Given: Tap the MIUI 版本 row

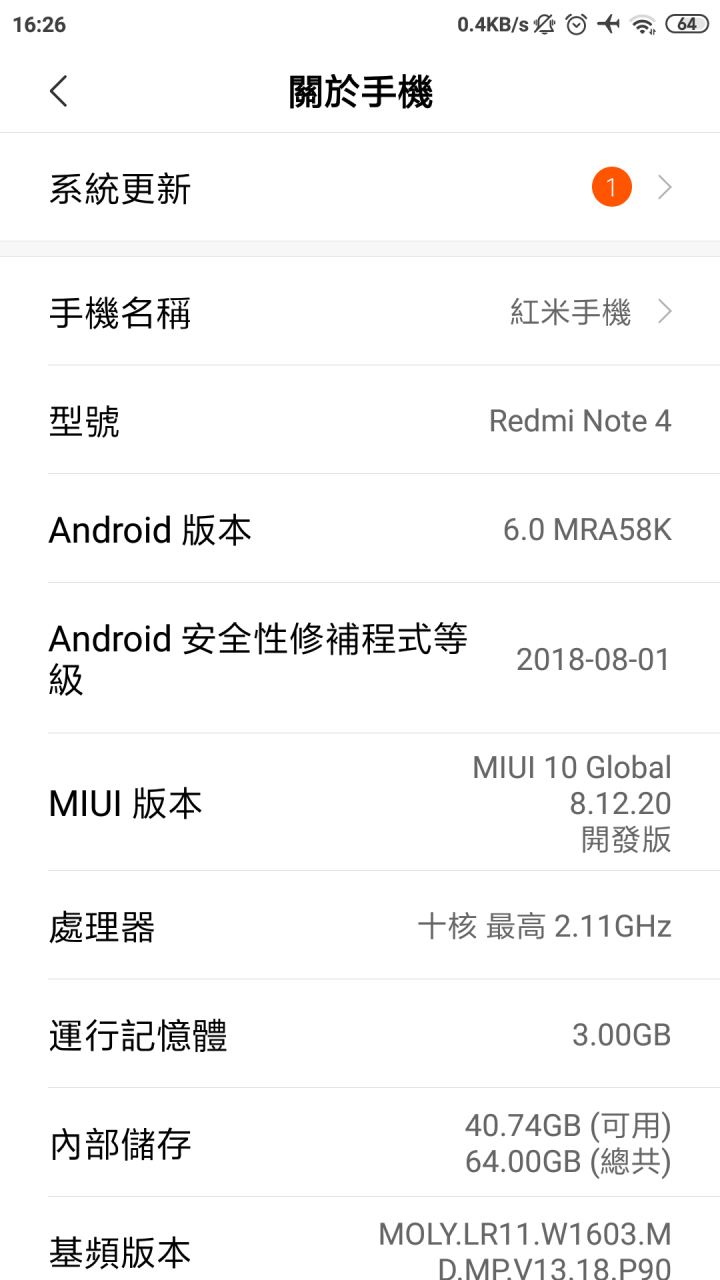Looking at the screenshot, I should (x=360, y=803).
